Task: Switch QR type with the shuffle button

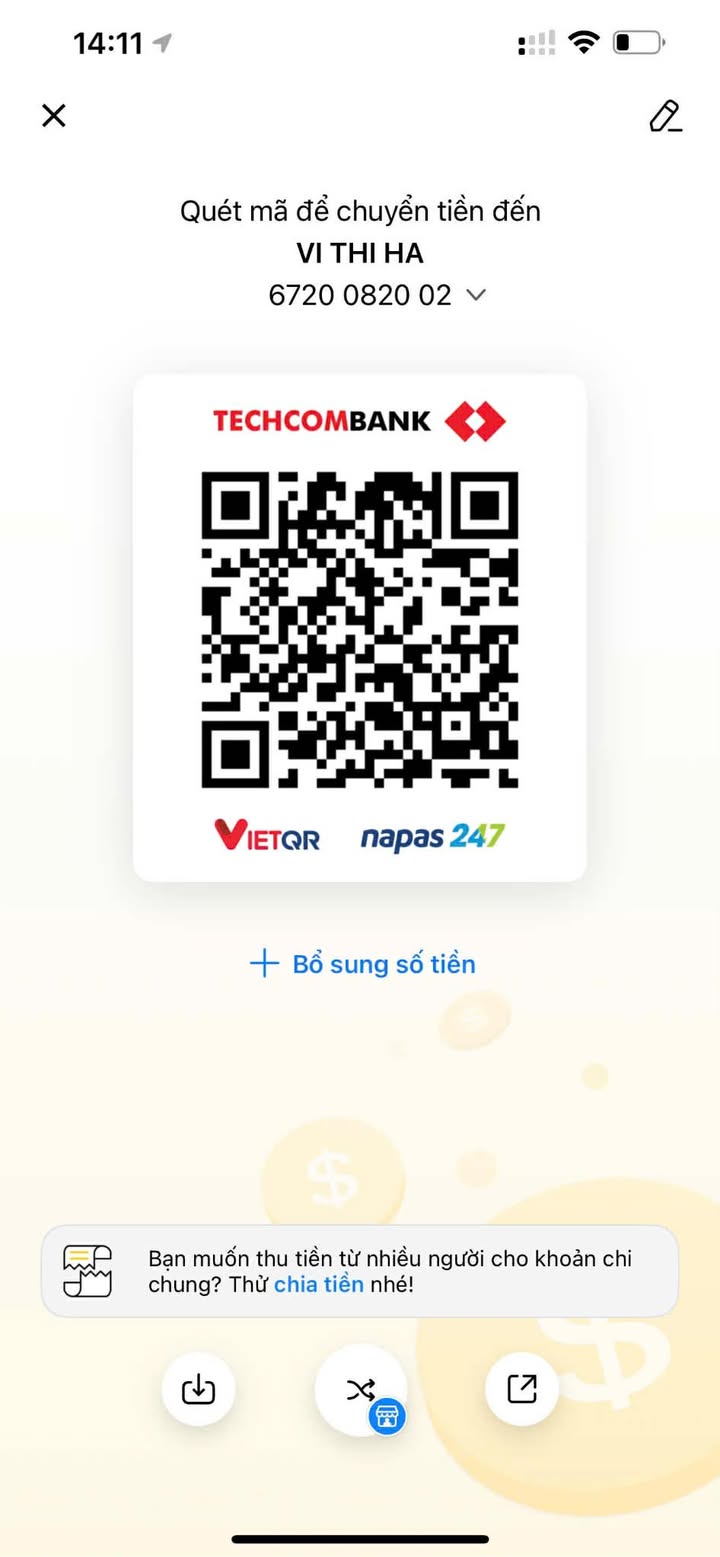Action: 361,1389
